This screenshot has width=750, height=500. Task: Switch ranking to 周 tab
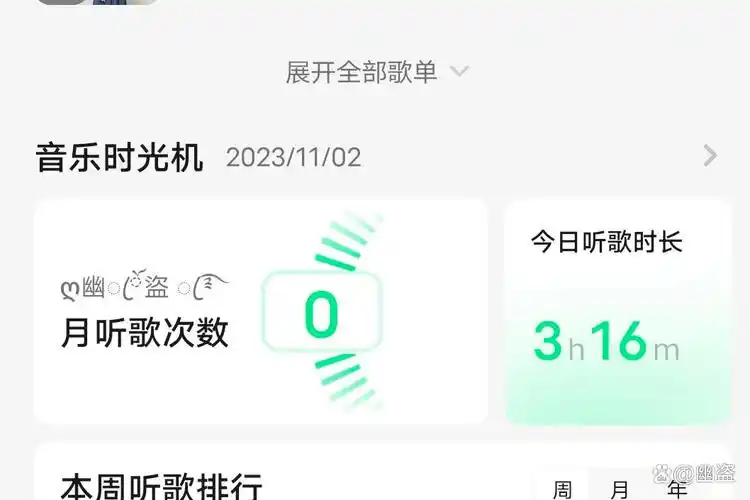tap(563, 489)
